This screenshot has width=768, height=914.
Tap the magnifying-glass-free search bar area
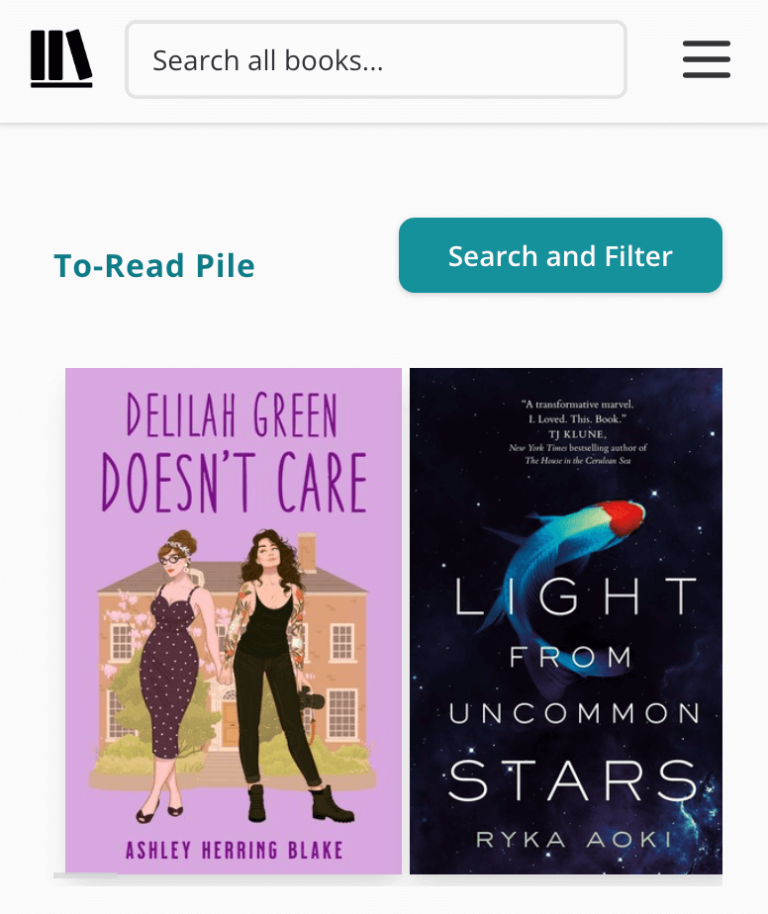(x=375, y=60)
